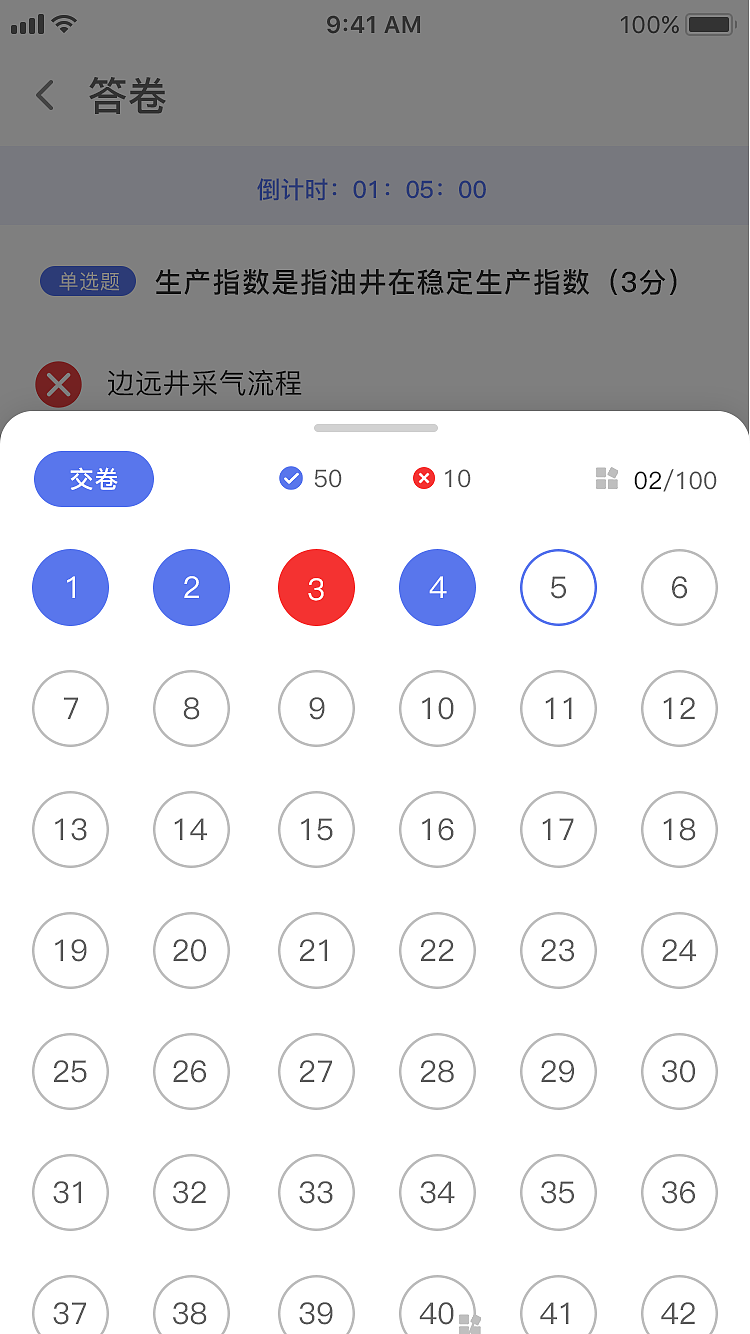Tap the cellular signal bars icon

pyautogui.click(x=27, y=24)
